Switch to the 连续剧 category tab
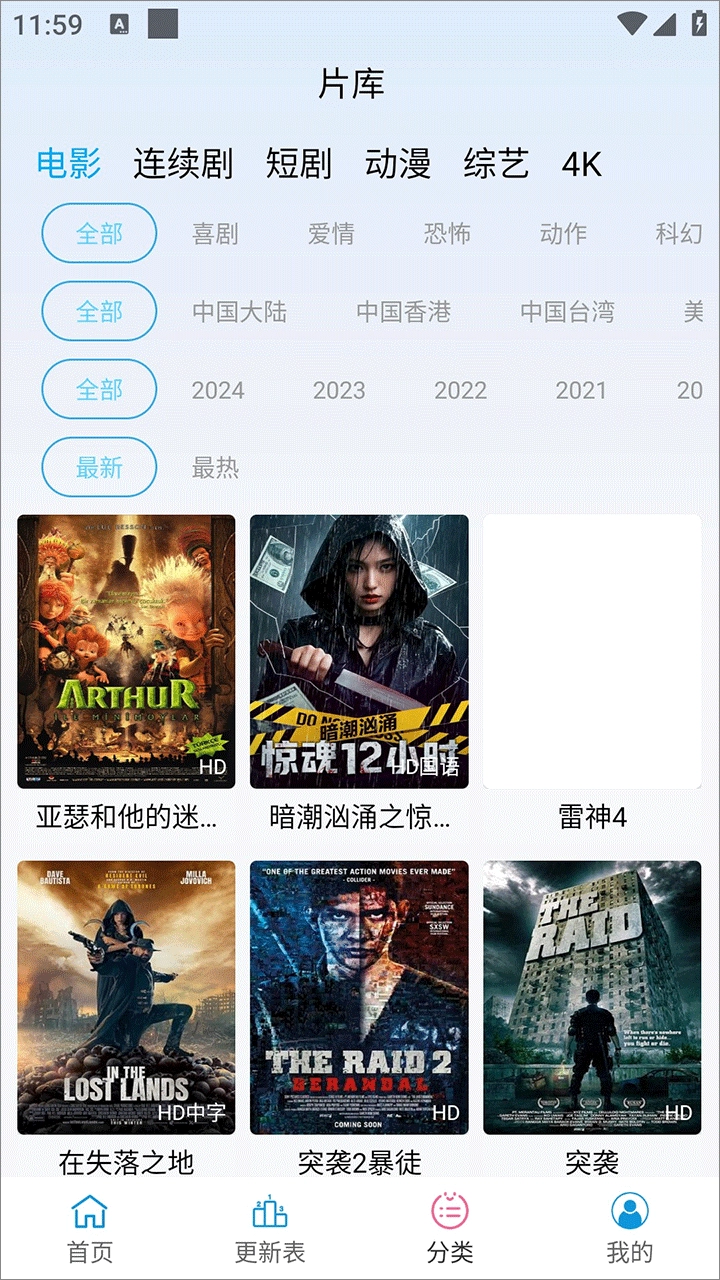 (183, 163)
